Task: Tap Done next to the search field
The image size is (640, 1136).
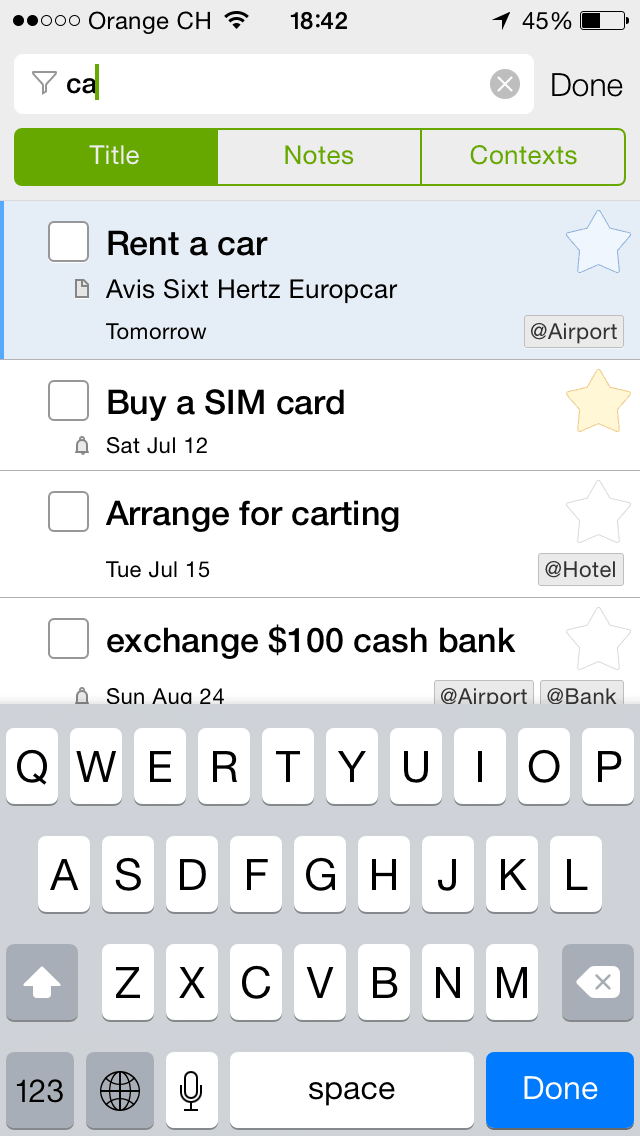Action: [586, 85]
